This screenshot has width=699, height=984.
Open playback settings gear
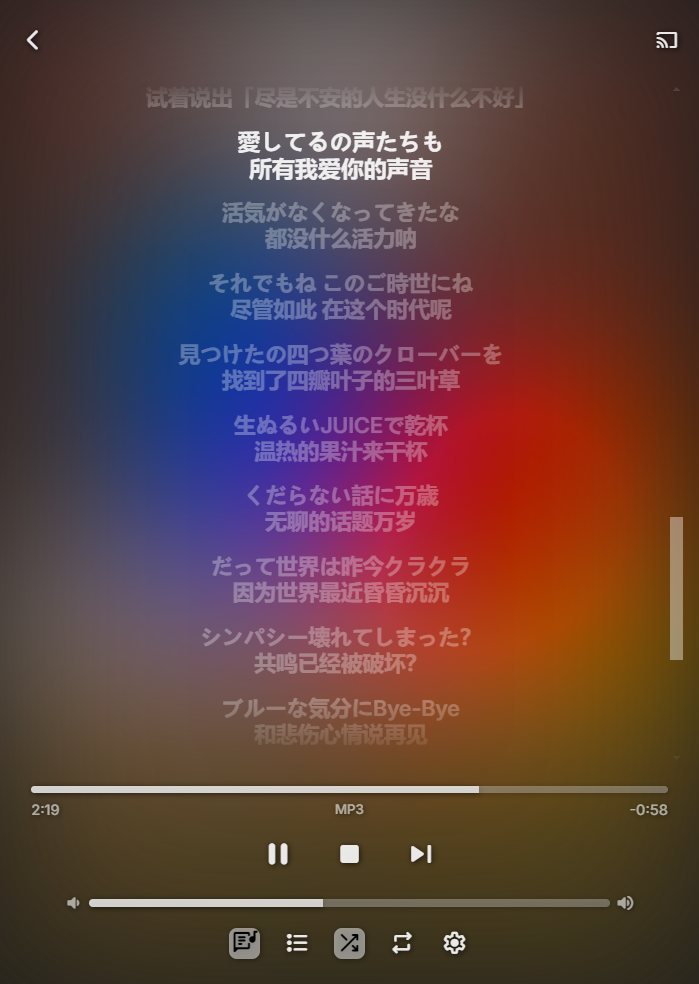click(x=454, y=942)
